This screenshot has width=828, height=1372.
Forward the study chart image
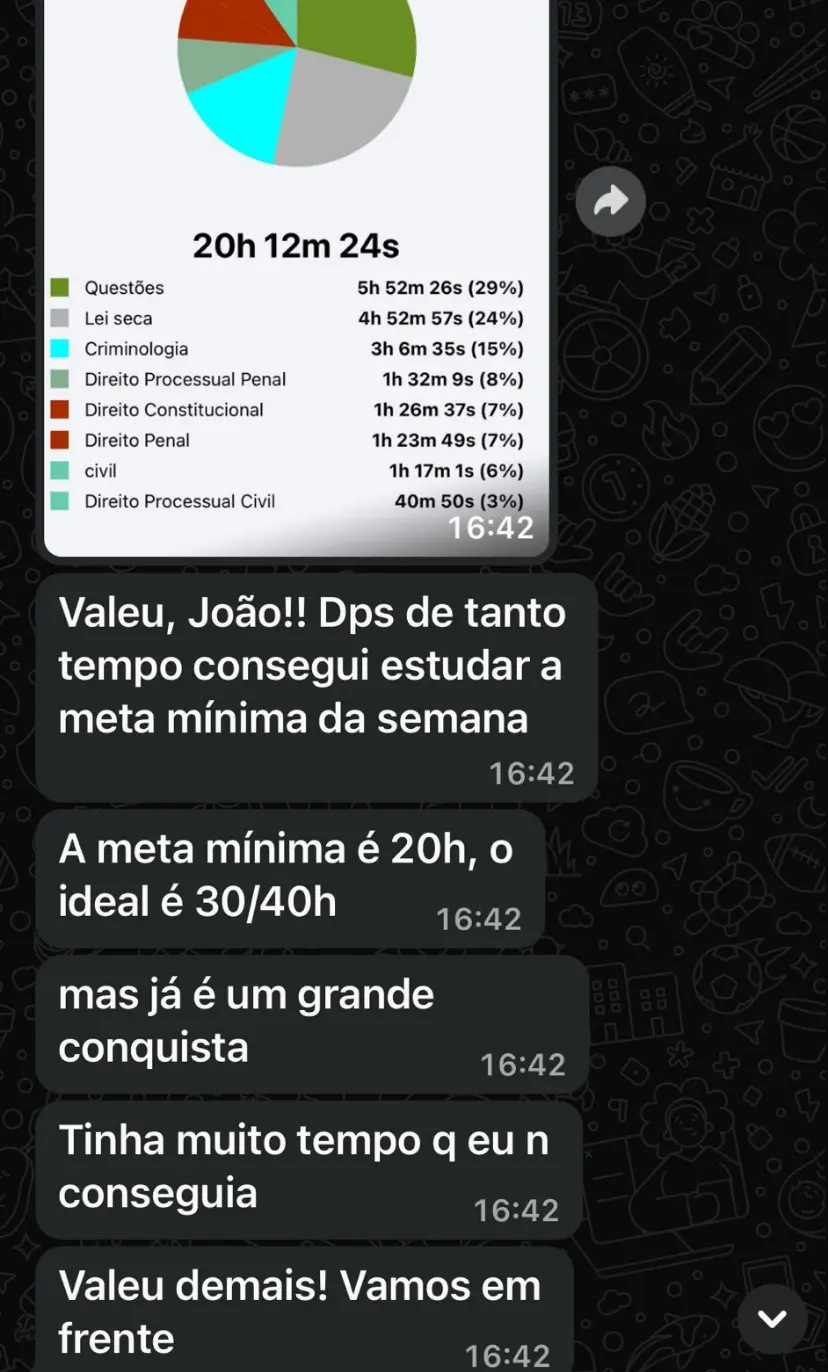[x=610, y=203]
